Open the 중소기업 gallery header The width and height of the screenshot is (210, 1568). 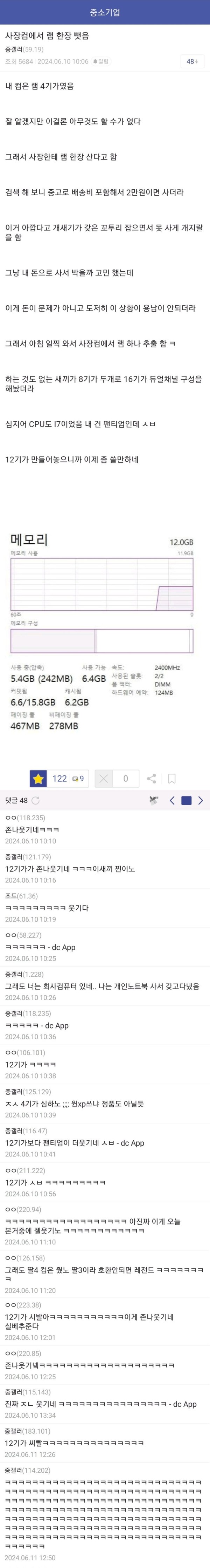(105, 12)
